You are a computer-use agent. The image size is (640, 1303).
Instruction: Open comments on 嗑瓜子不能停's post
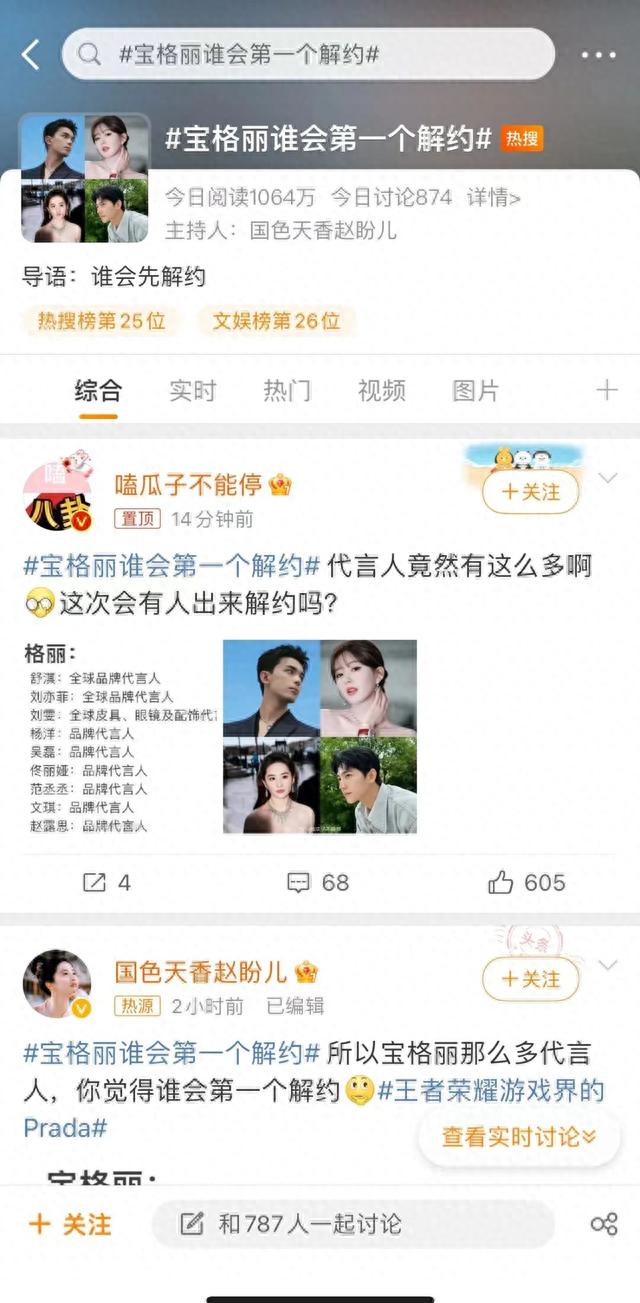pos(318,882)
